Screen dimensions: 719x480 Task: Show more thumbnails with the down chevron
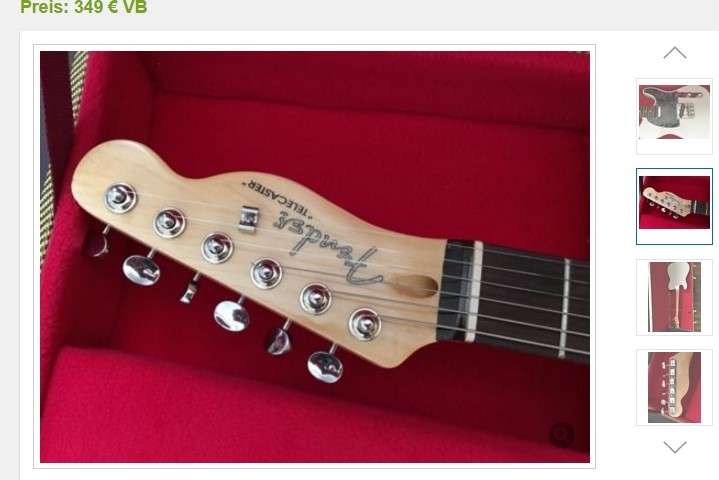675,447
